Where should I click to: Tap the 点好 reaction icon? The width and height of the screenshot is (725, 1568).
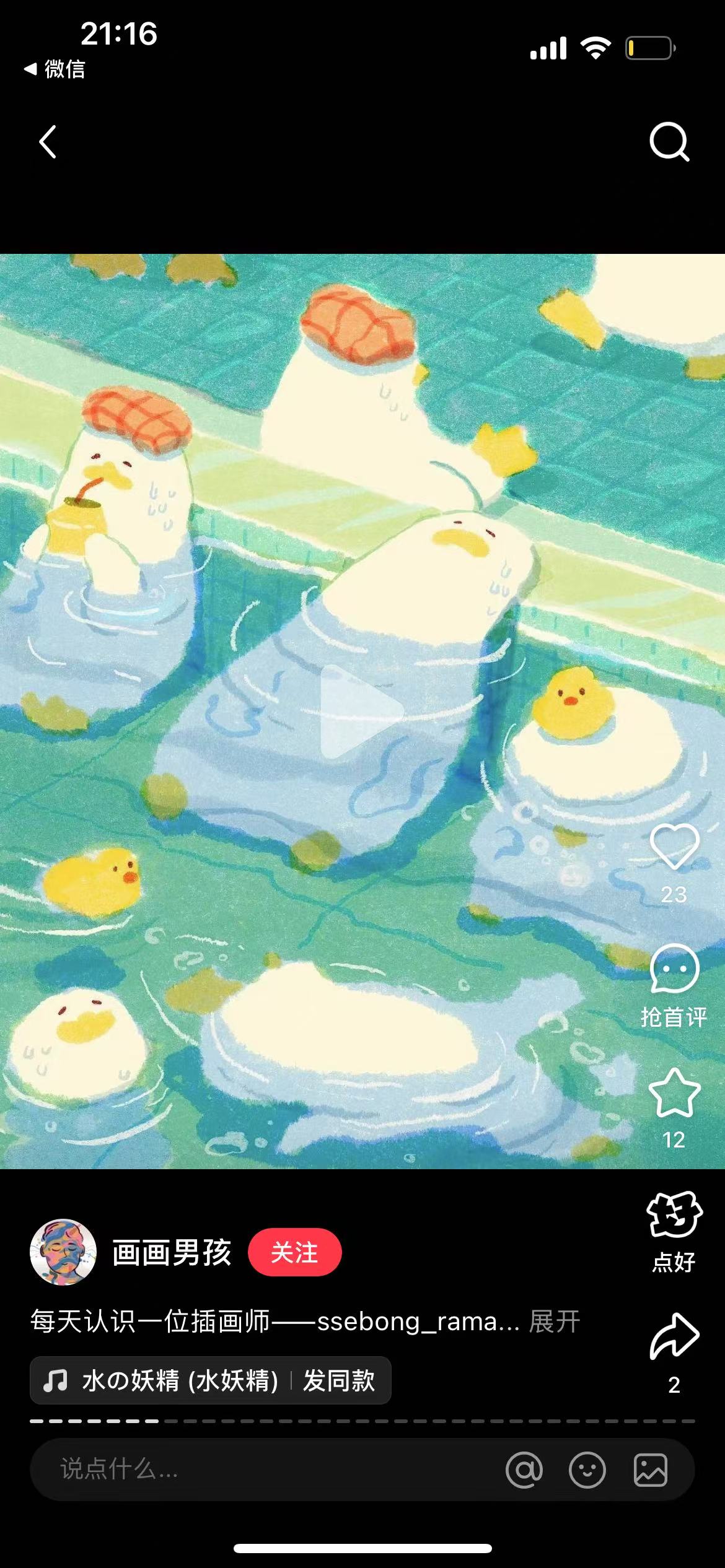click(x=674, y=1215)
